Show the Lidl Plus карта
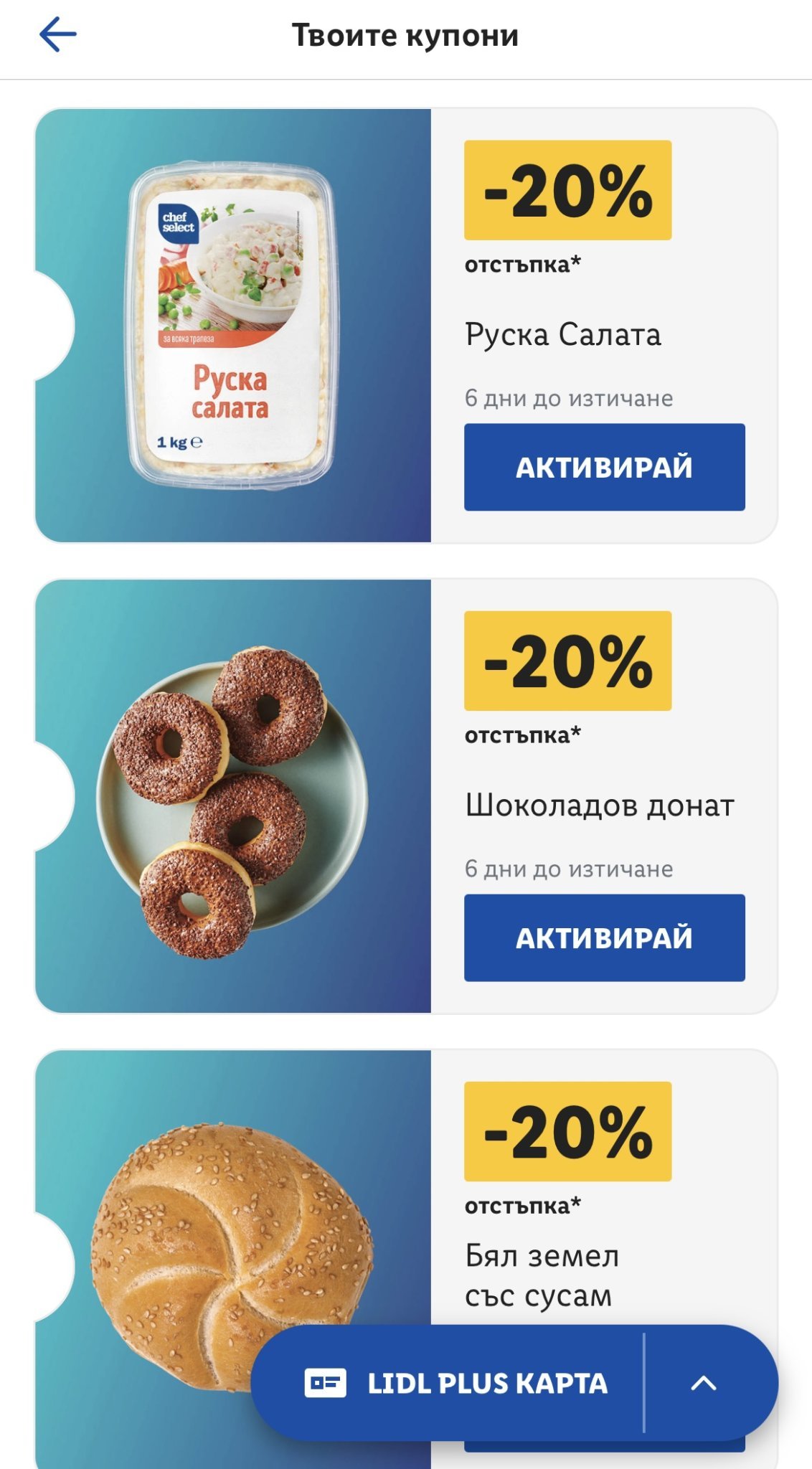Image resolution: width=812 pixels, height=1469 pixels. tap(455, 1383)
